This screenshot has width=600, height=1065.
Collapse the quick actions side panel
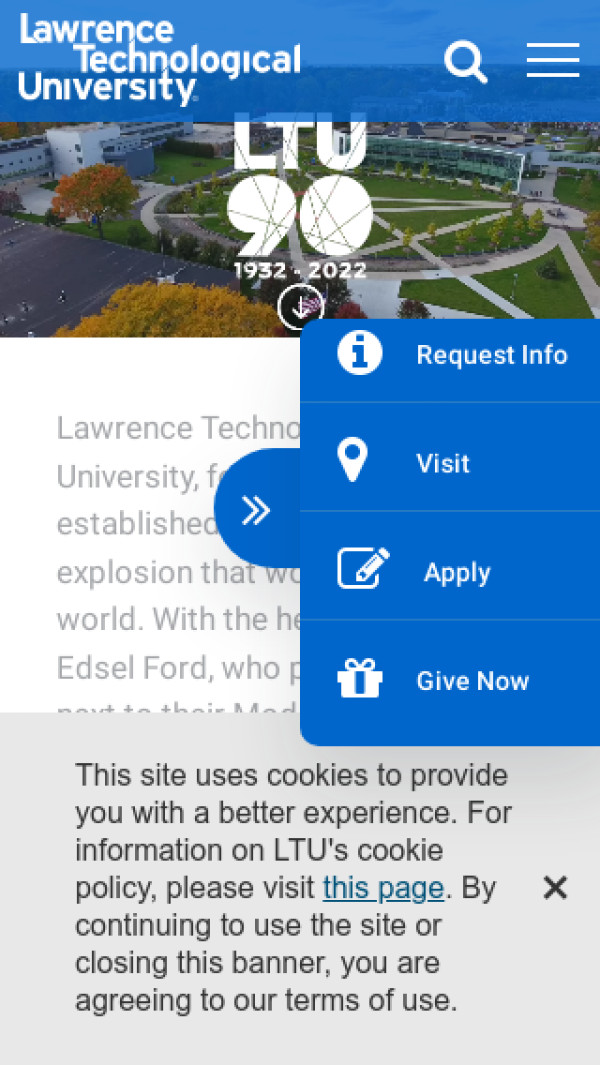tap(257, 510)
